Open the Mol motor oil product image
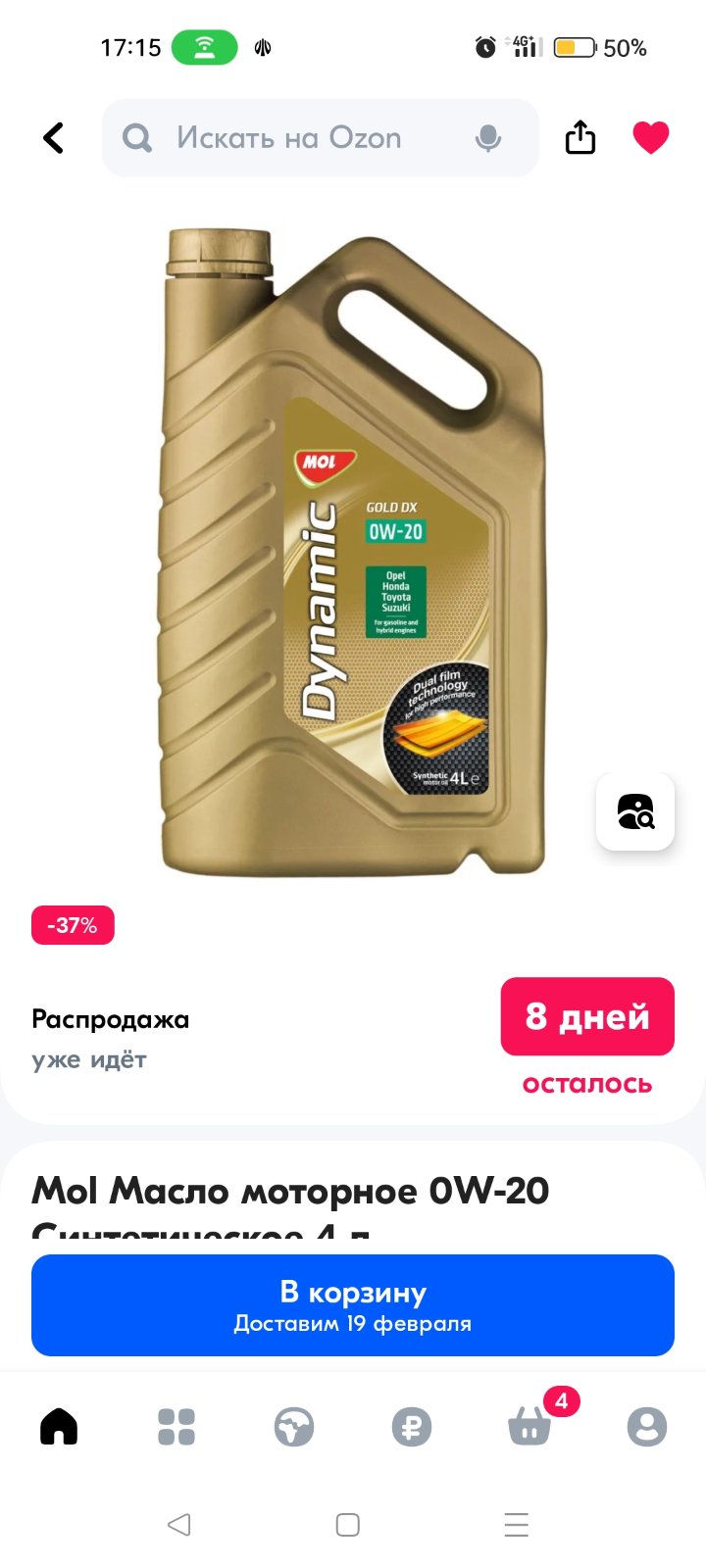The image size is (706, 1568). pos(353,552)
